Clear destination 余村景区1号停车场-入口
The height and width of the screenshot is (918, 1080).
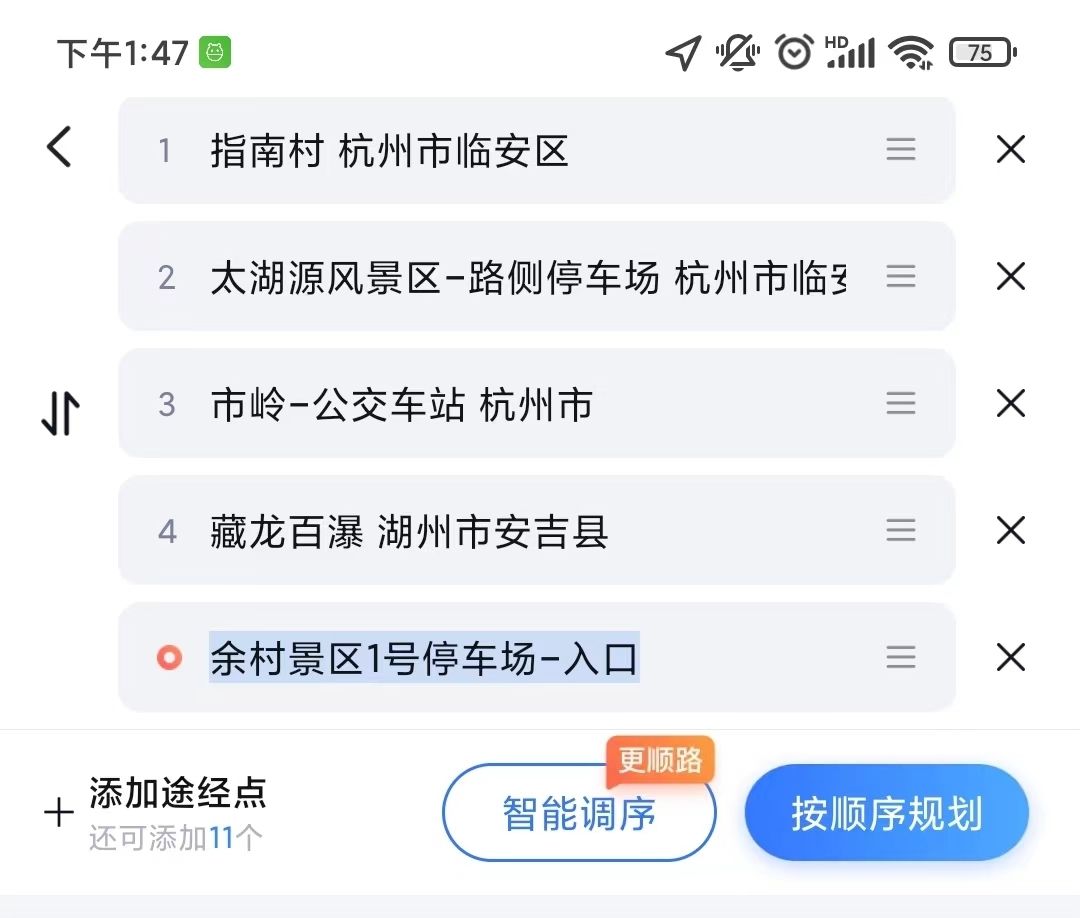(x=1011, y=658)
